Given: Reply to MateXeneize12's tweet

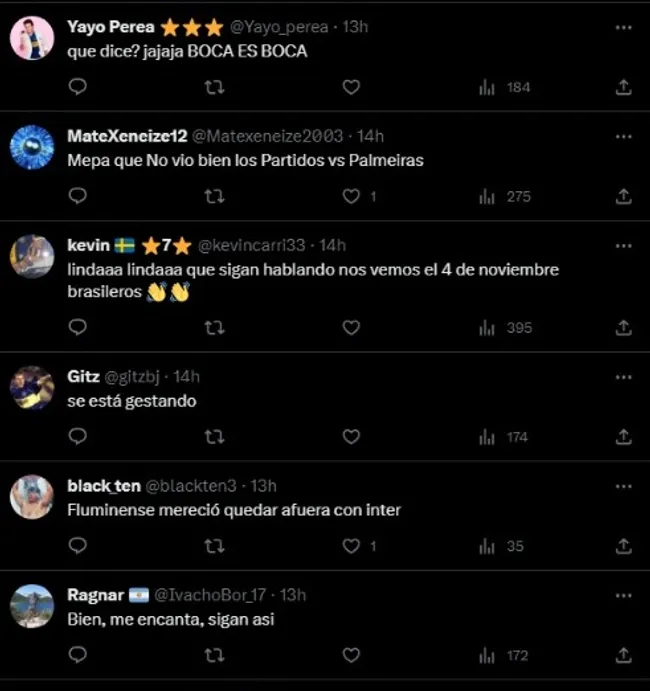Looking at the screenshot, I should 78,196.
